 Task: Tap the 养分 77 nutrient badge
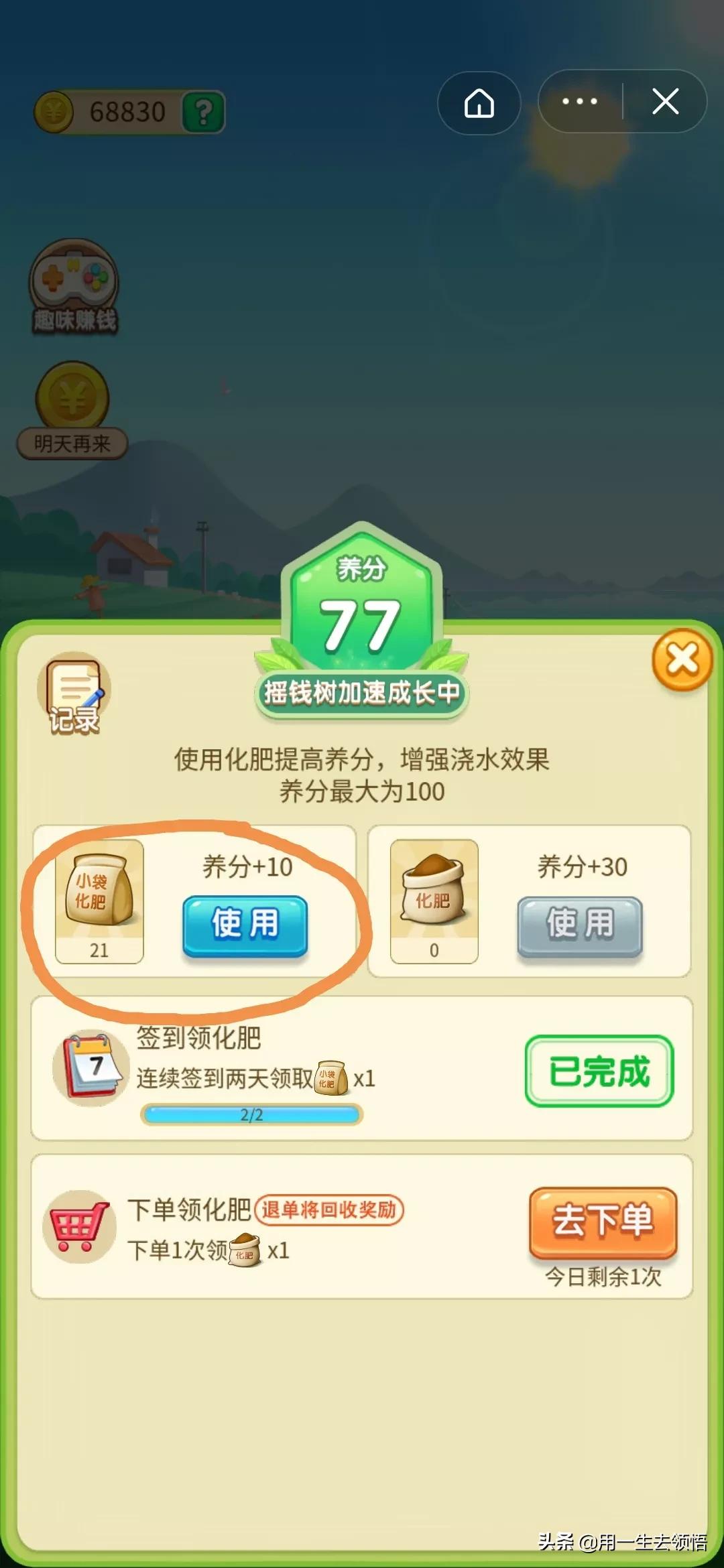coord(361,613)
